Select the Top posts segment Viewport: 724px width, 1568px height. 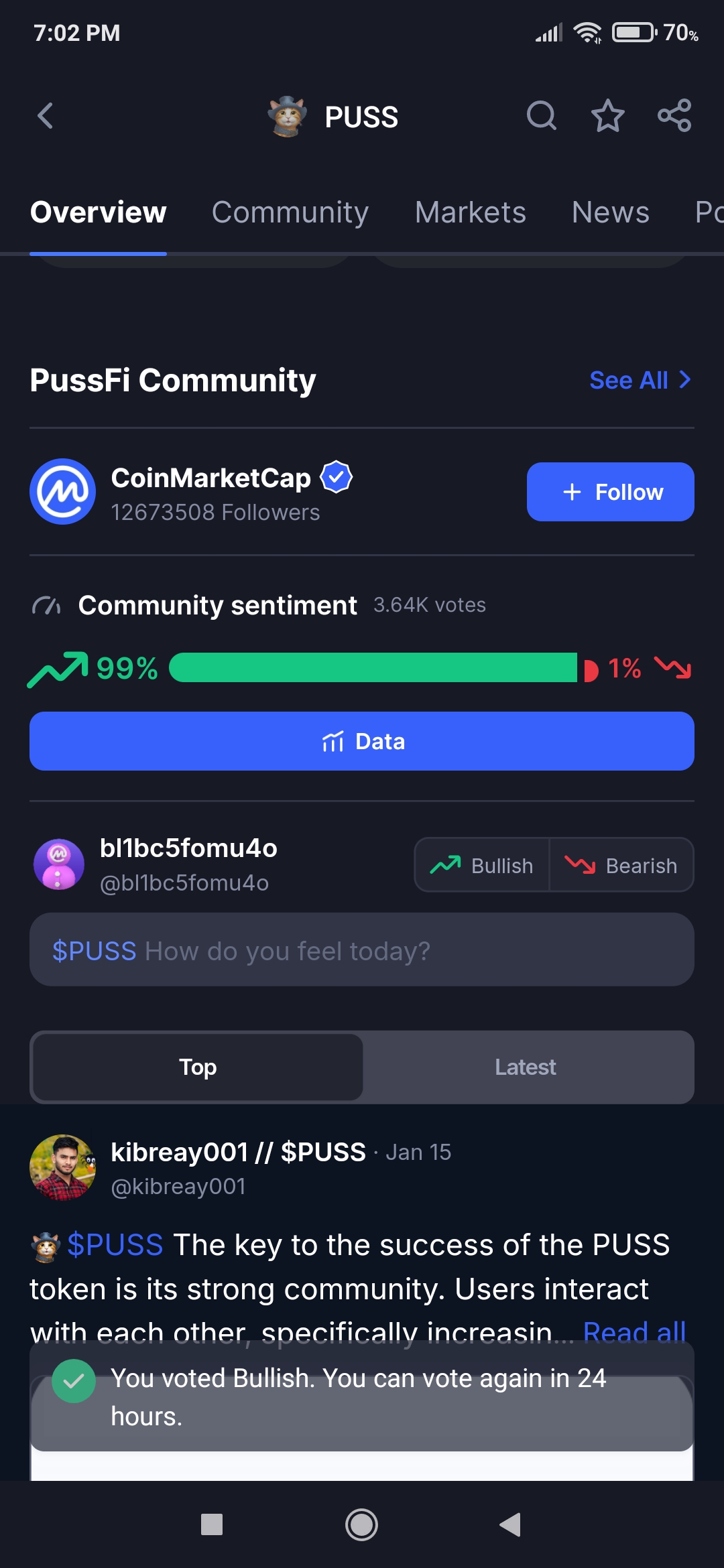click(x=198, y=1067)
